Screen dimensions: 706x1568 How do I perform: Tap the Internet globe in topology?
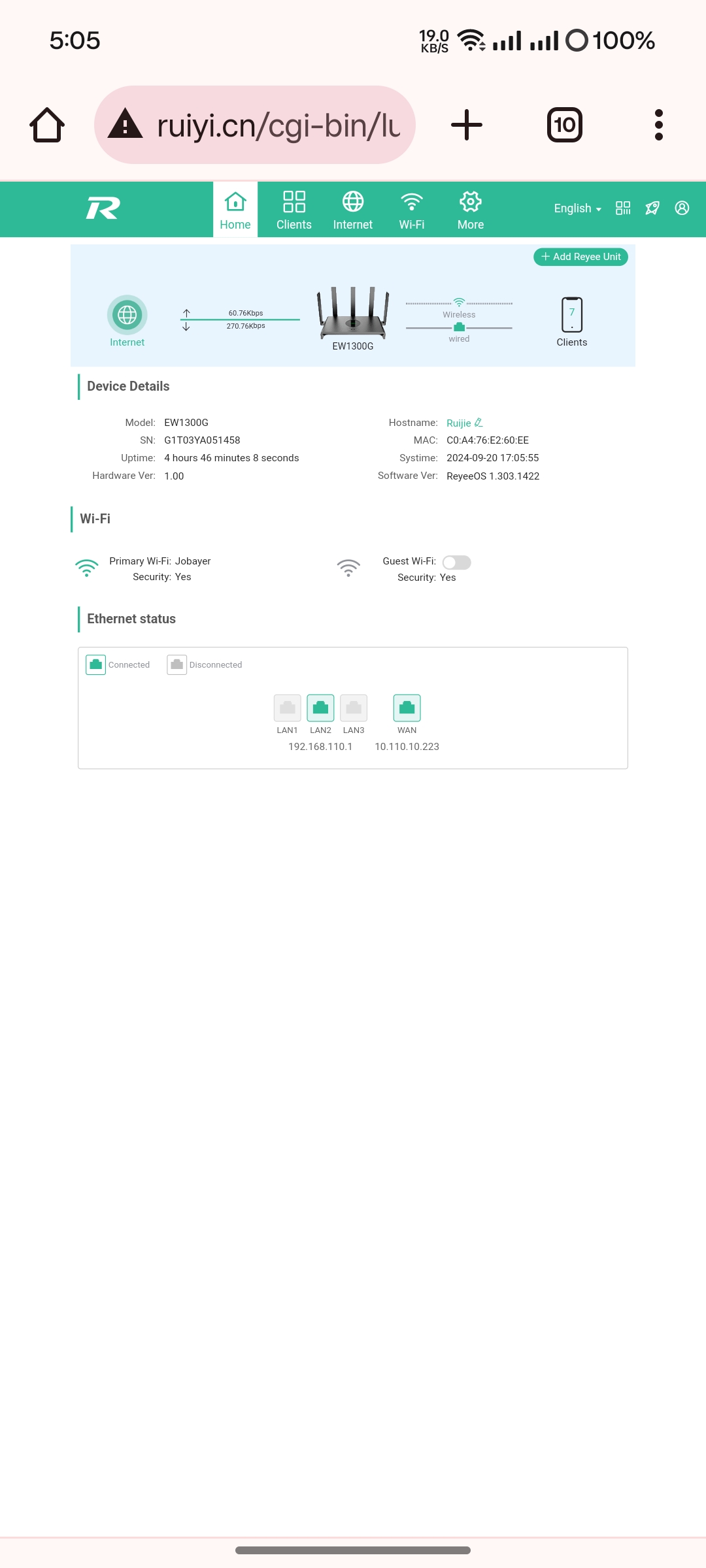click(127, 315)
